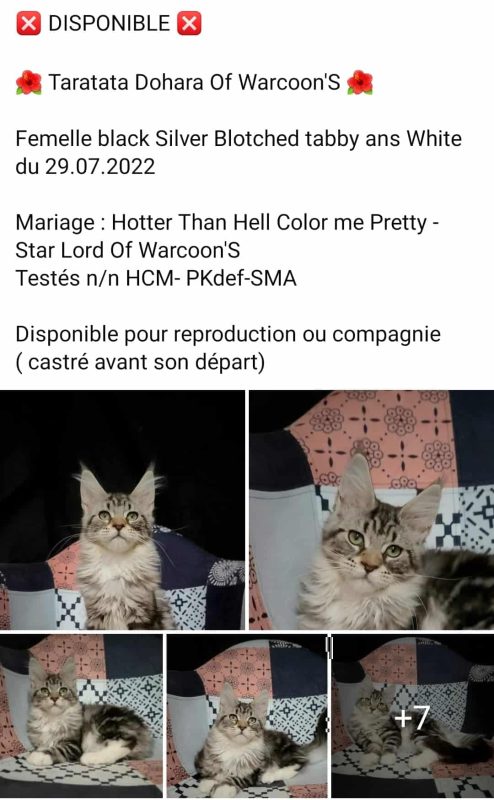Open the bottom middle kitten photo
494x800 pixels.
[x=248, y=715]
